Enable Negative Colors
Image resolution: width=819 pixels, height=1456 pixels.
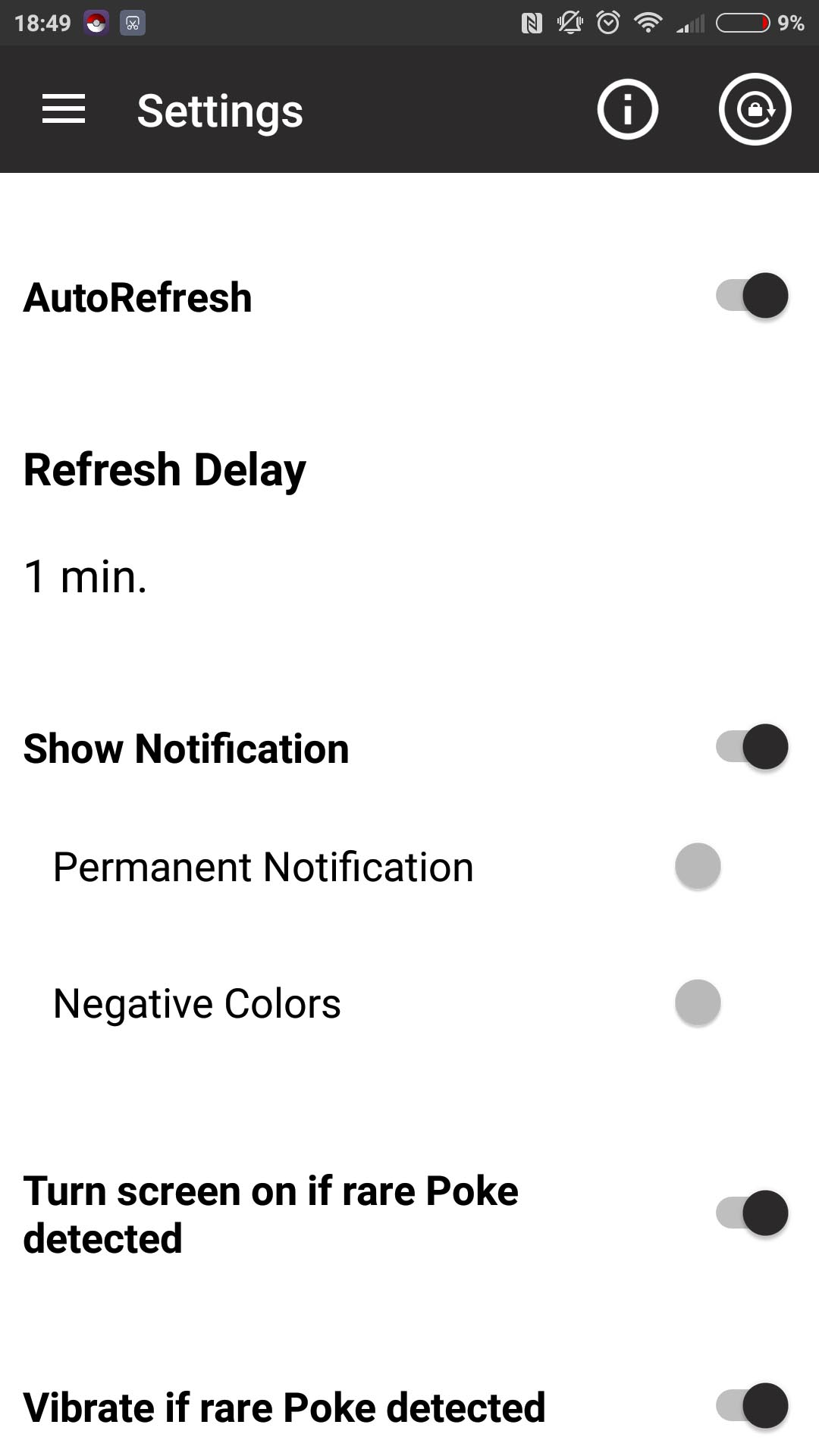pyautogui.click(x=698, y=1003)
